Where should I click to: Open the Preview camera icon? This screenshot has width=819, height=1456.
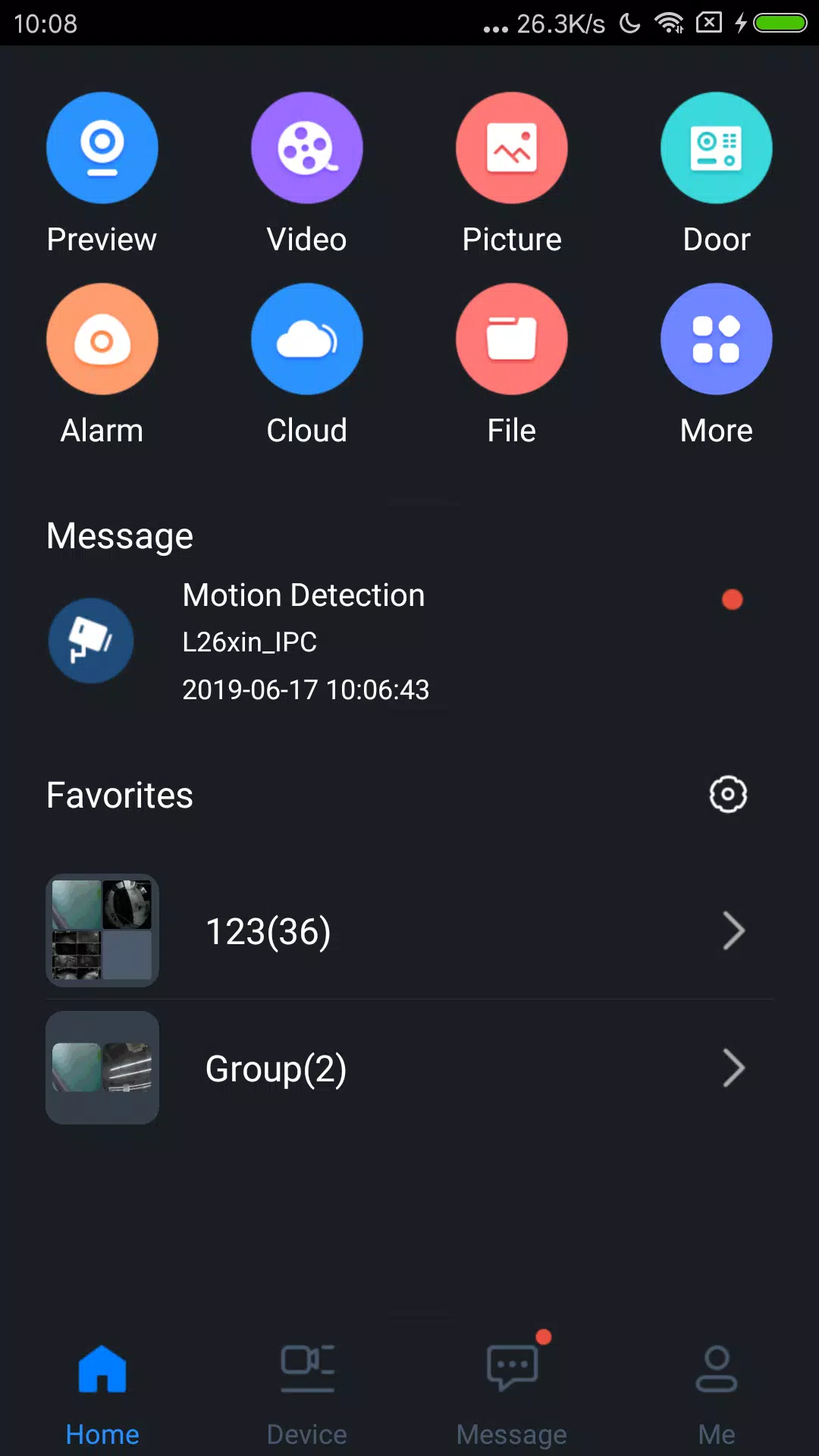pyautogui.click(x=102, y=147)
